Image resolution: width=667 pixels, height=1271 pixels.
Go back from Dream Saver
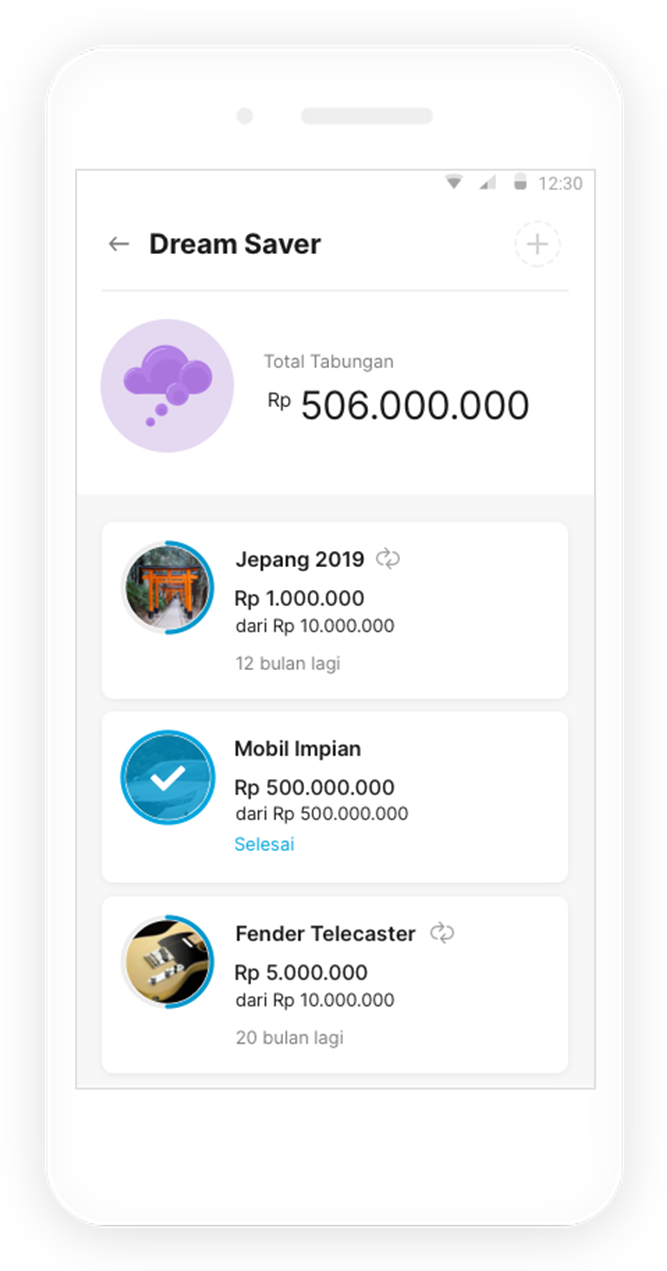tap(119, 244)
